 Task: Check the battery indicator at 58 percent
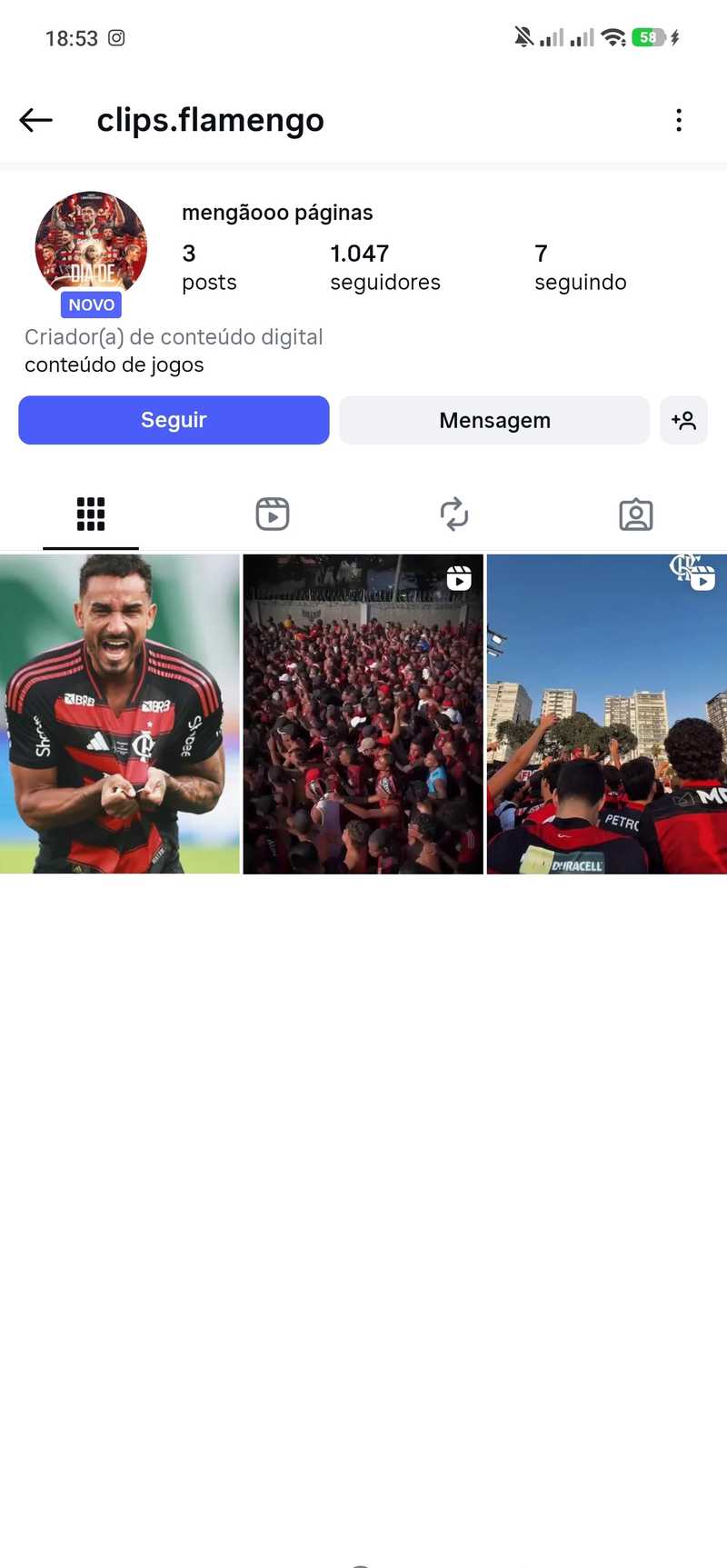tap(649, 38)
